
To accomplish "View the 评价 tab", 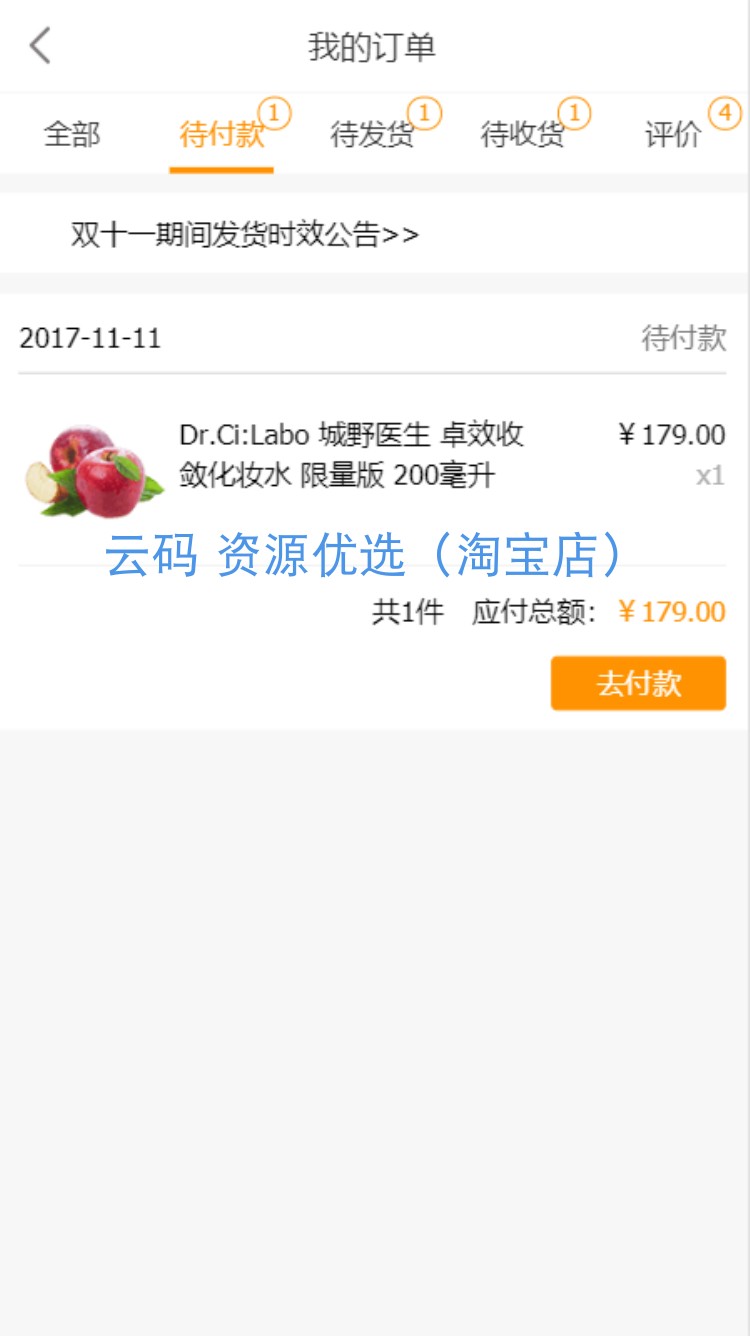I will [x=673, y=134].
